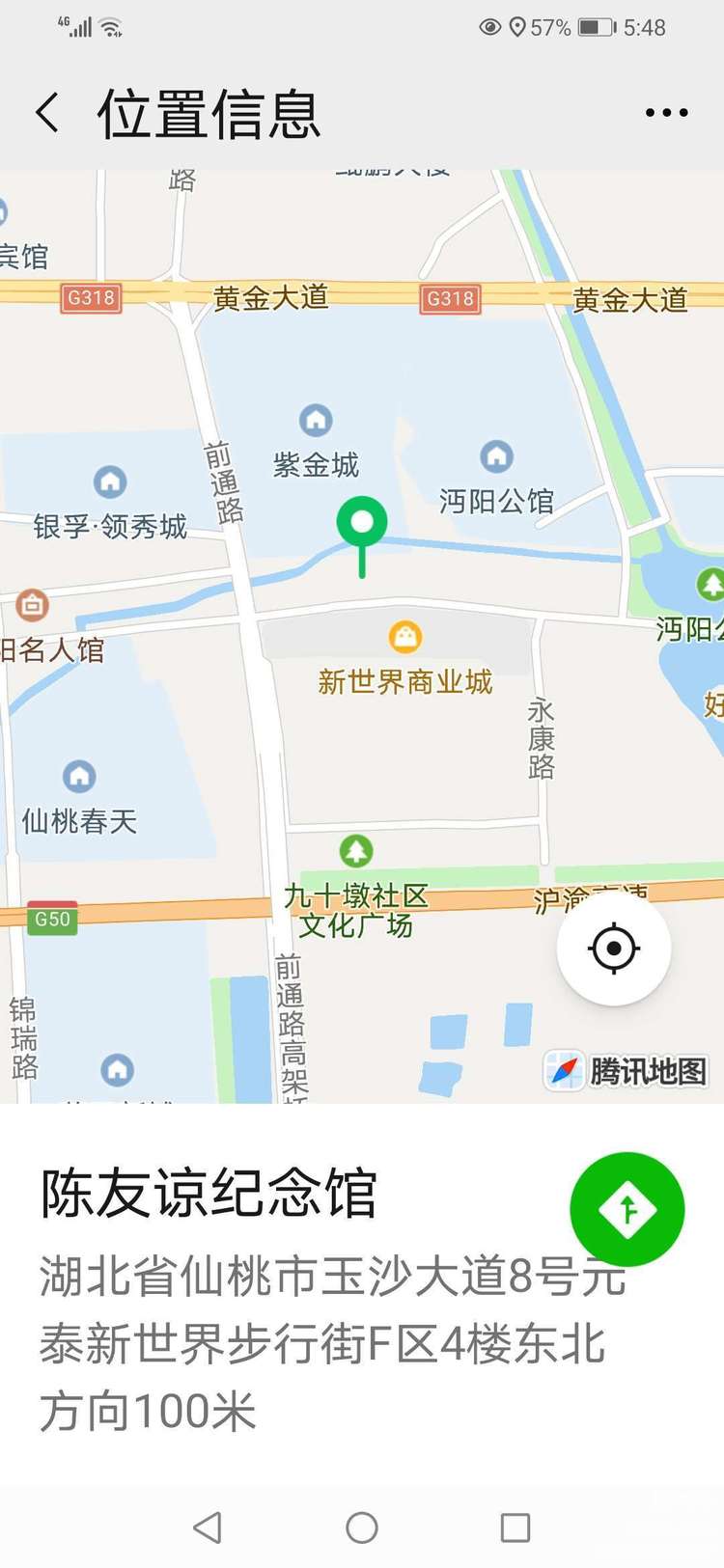This screenshot has height=1568, width=724.
Task: Tap the system back button
Action: coord(208,1527)
